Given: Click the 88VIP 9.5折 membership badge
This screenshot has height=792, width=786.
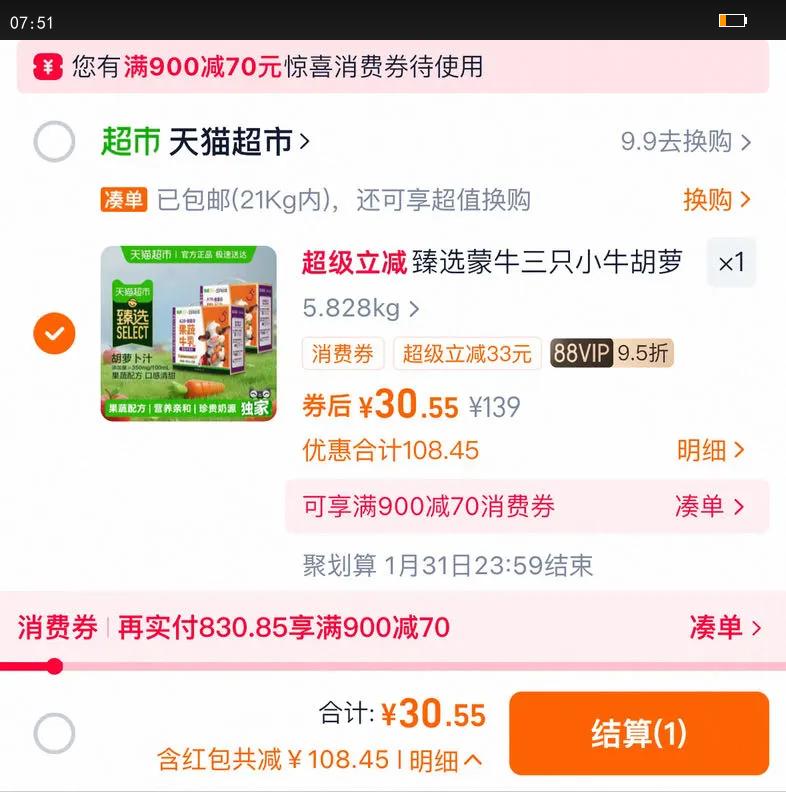Looking at the screenshot, I should pos(611,354).
